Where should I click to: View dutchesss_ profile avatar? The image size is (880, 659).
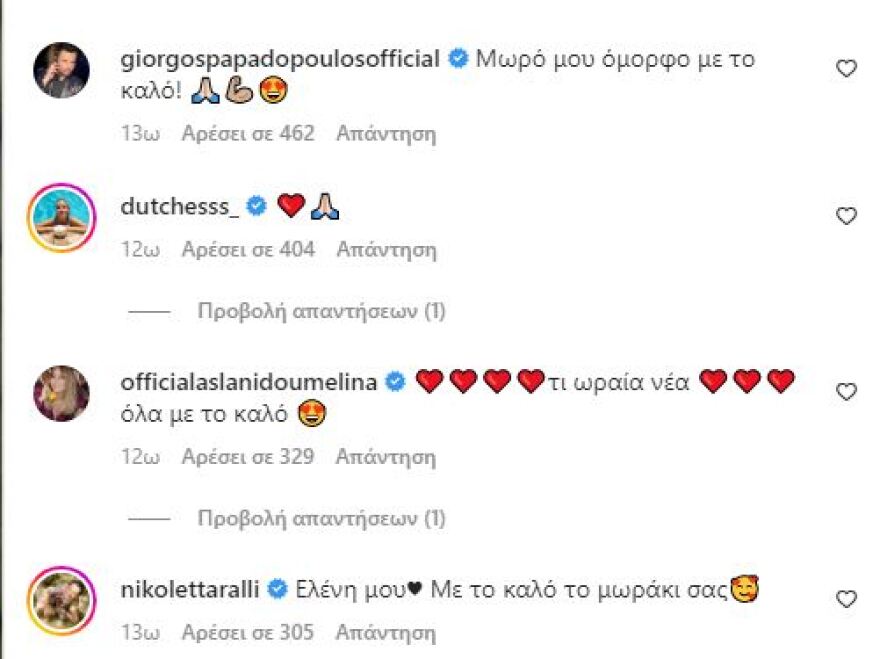[62, 217]
